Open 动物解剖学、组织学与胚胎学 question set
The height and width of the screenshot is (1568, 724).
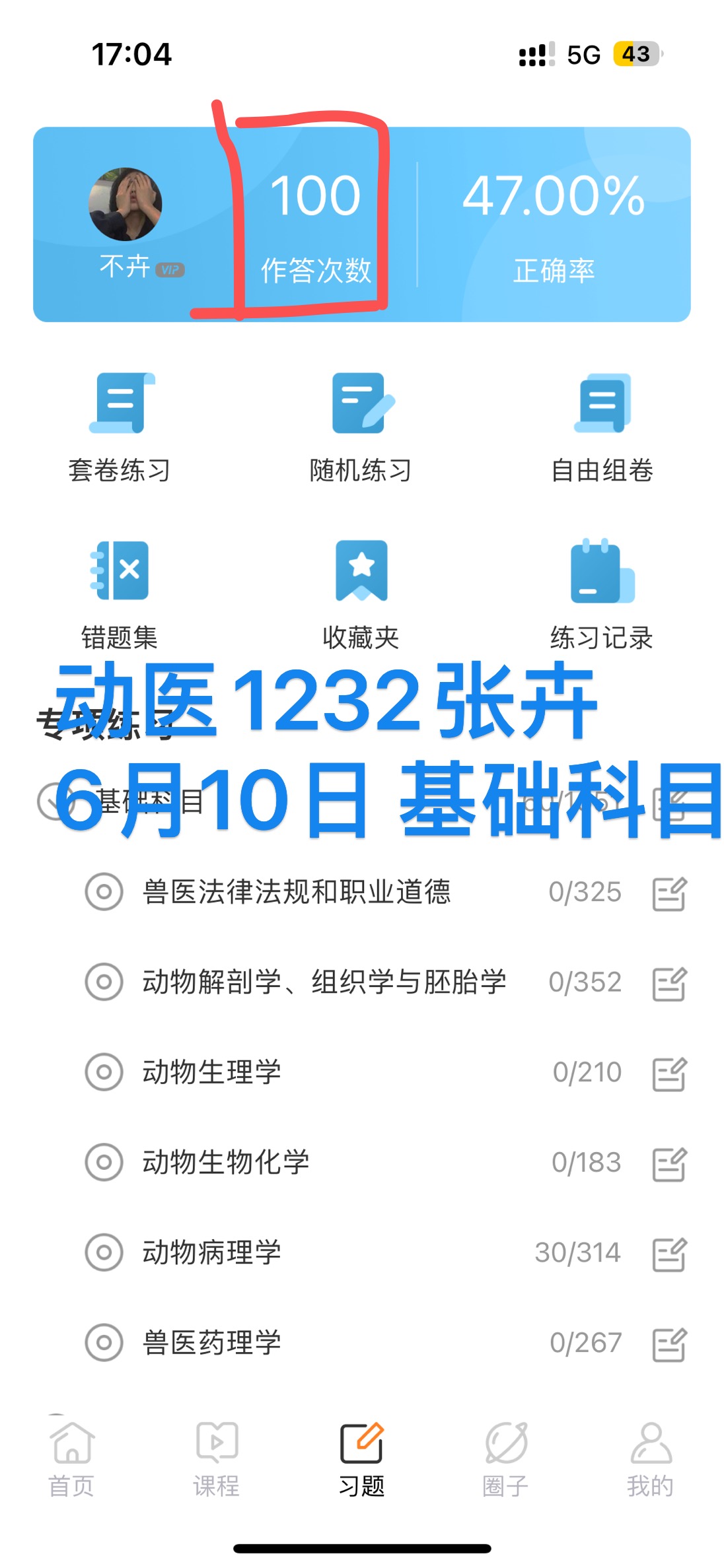pyautogui.click(x=324, y=982)
